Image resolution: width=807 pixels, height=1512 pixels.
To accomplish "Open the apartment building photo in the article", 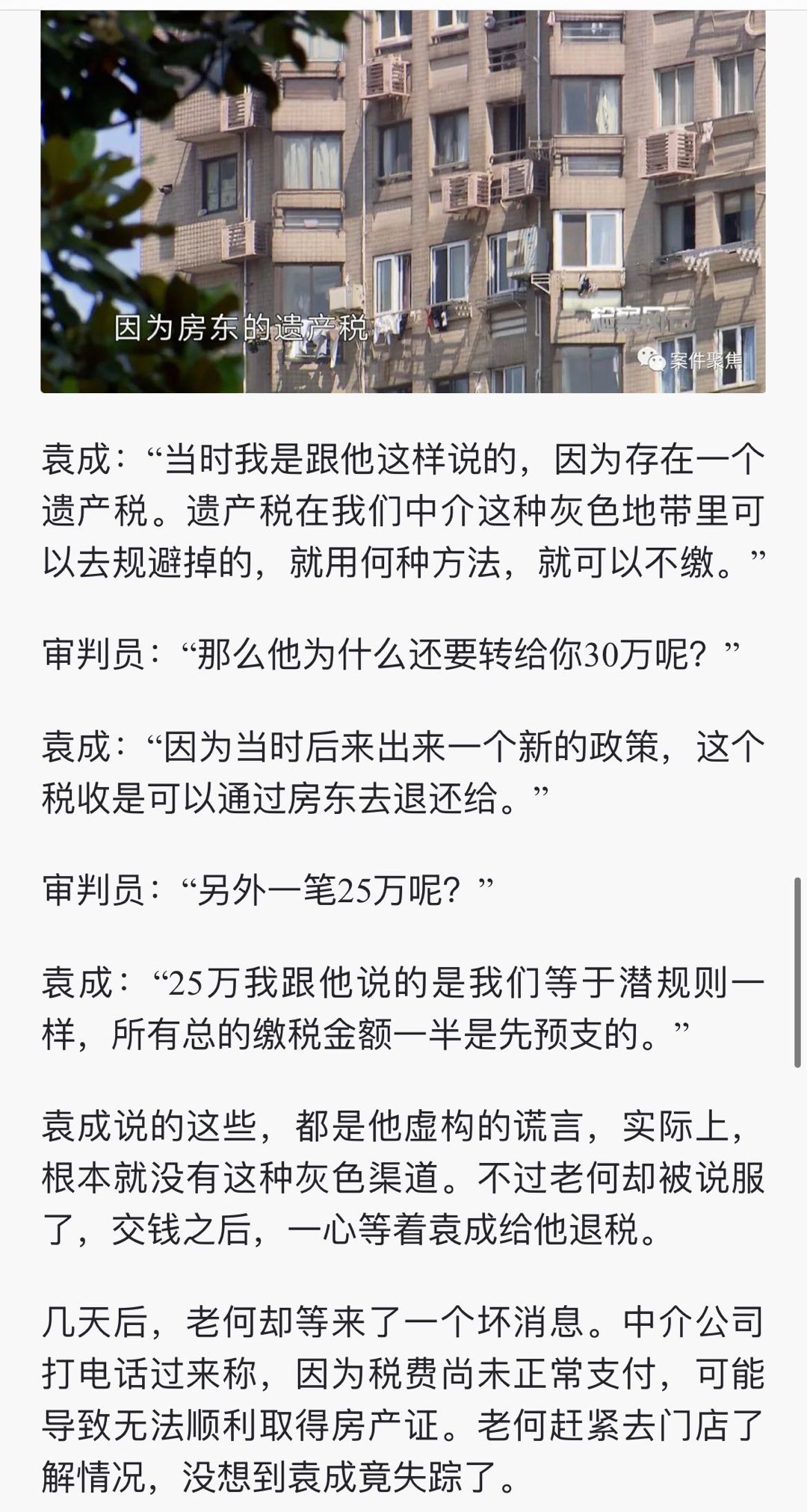I will tap(403, 200).
